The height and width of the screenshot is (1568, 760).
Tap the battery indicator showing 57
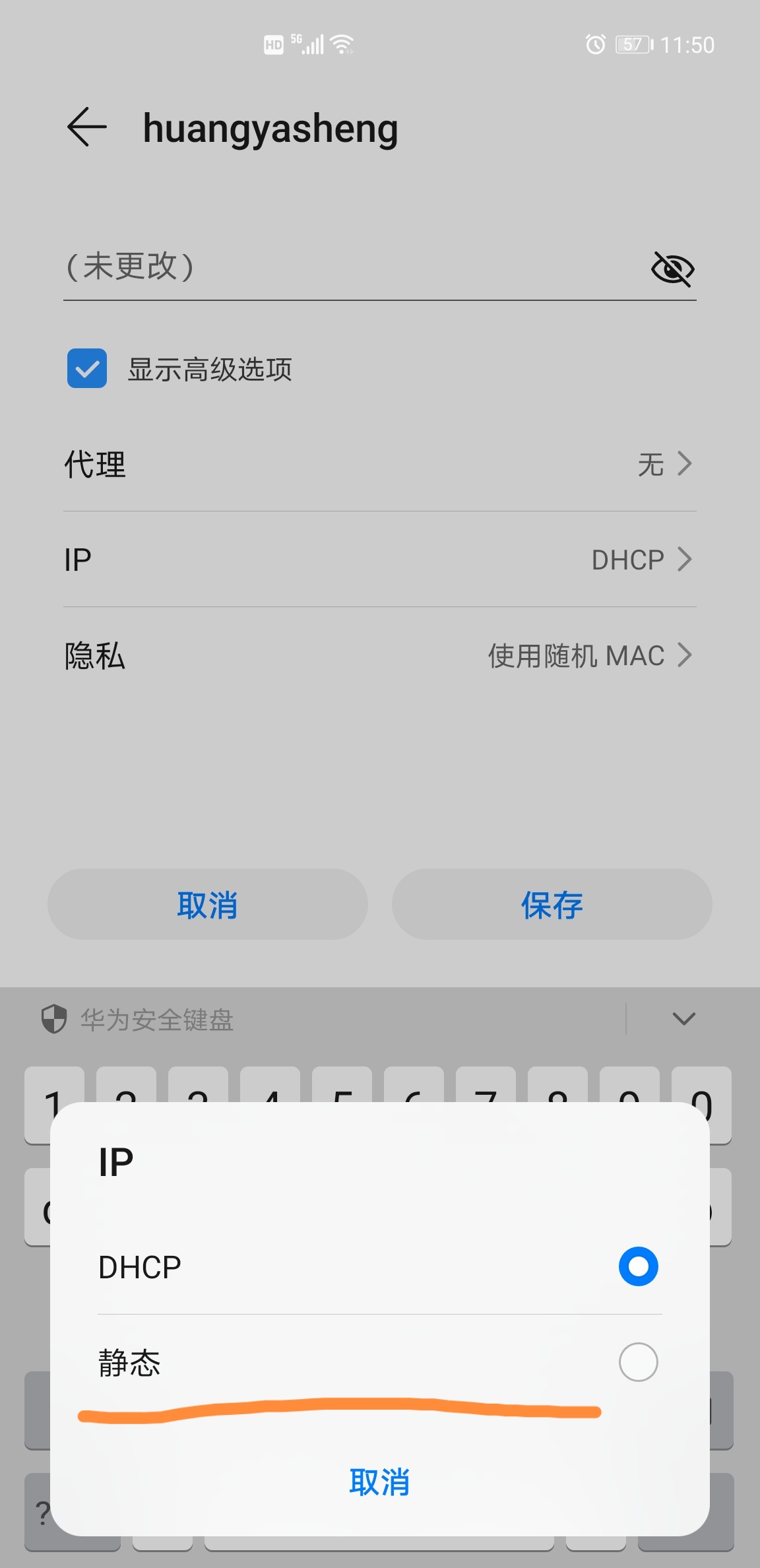[632, 44]
